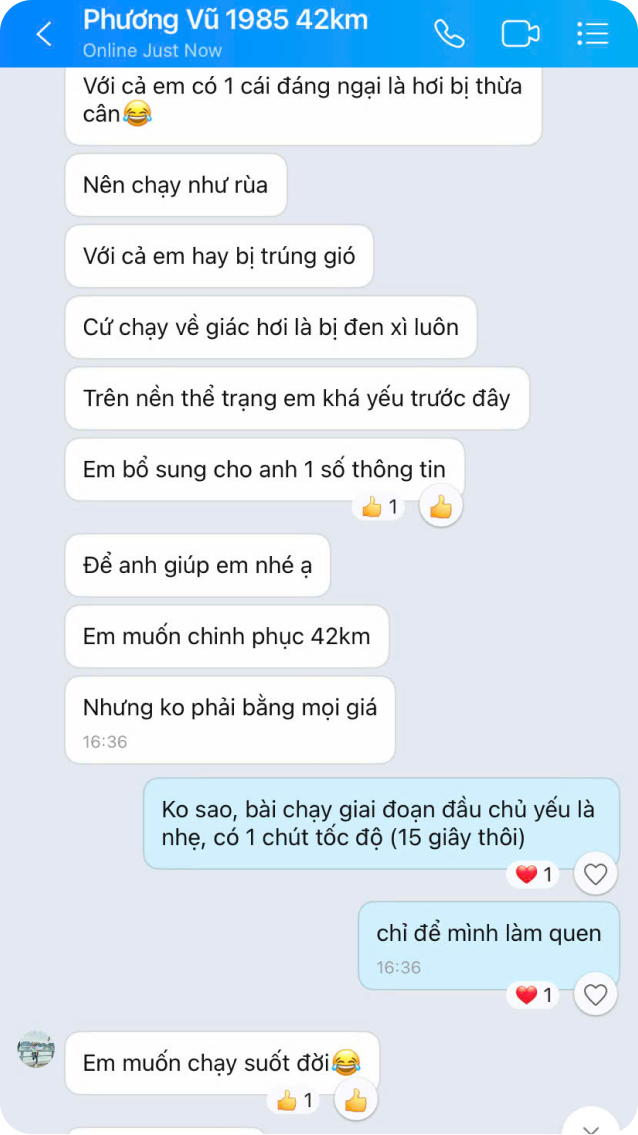View the sender's profile picture

point(36,1050)
